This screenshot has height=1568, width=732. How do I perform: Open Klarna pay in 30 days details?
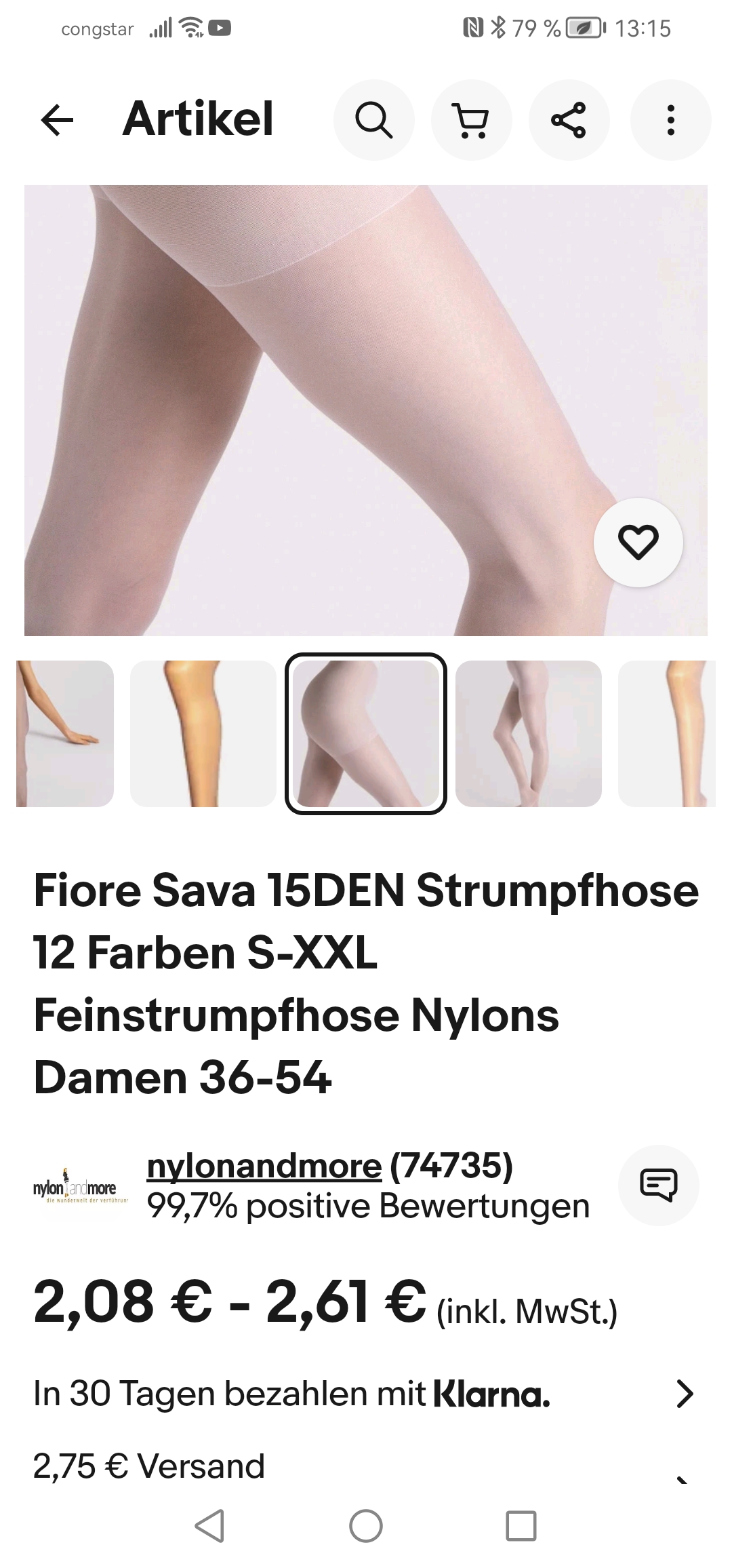pyautogui.click(x=366, y=1394)
